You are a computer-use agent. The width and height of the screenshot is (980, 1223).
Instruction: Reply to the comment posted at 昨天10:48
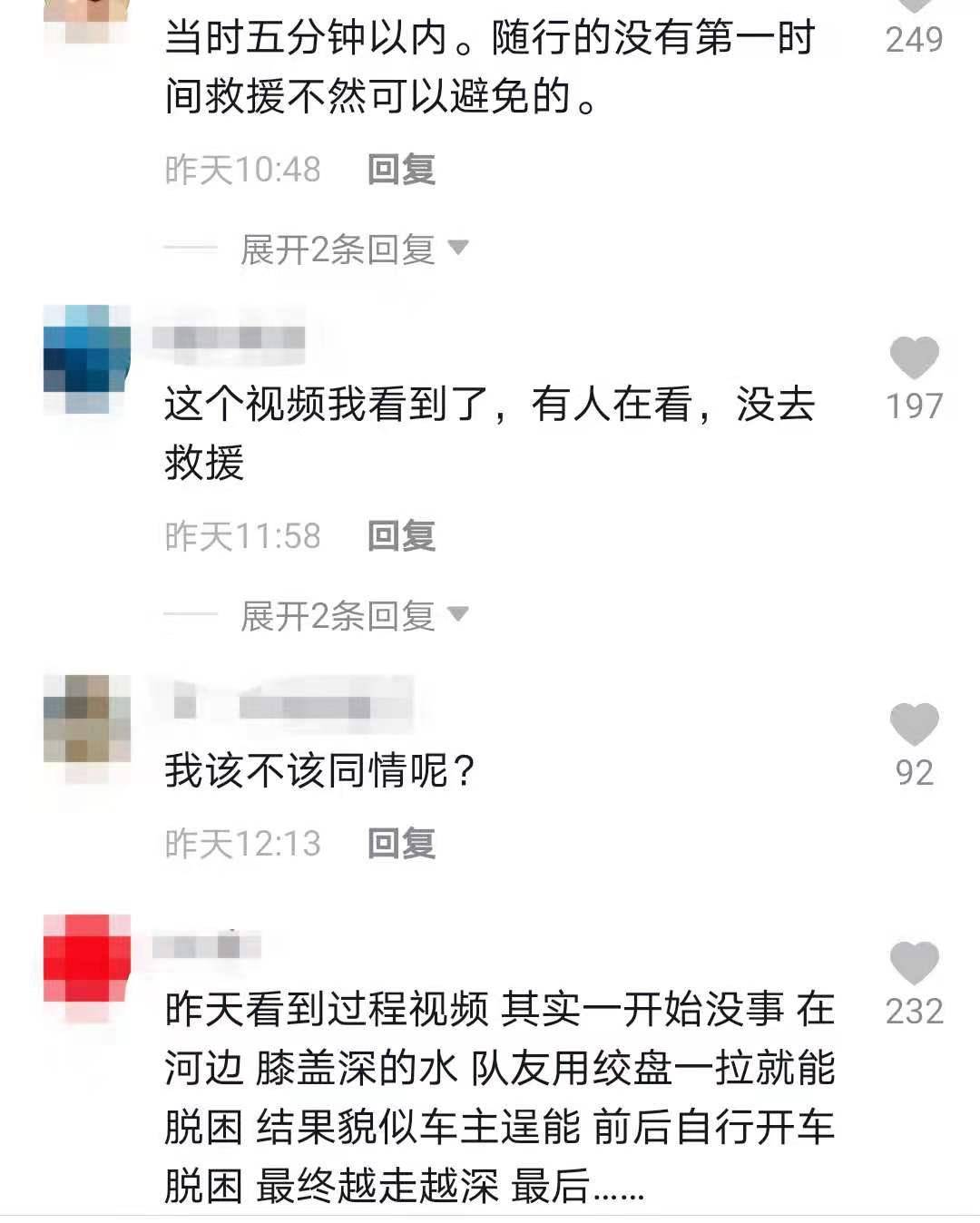(401, 170)
